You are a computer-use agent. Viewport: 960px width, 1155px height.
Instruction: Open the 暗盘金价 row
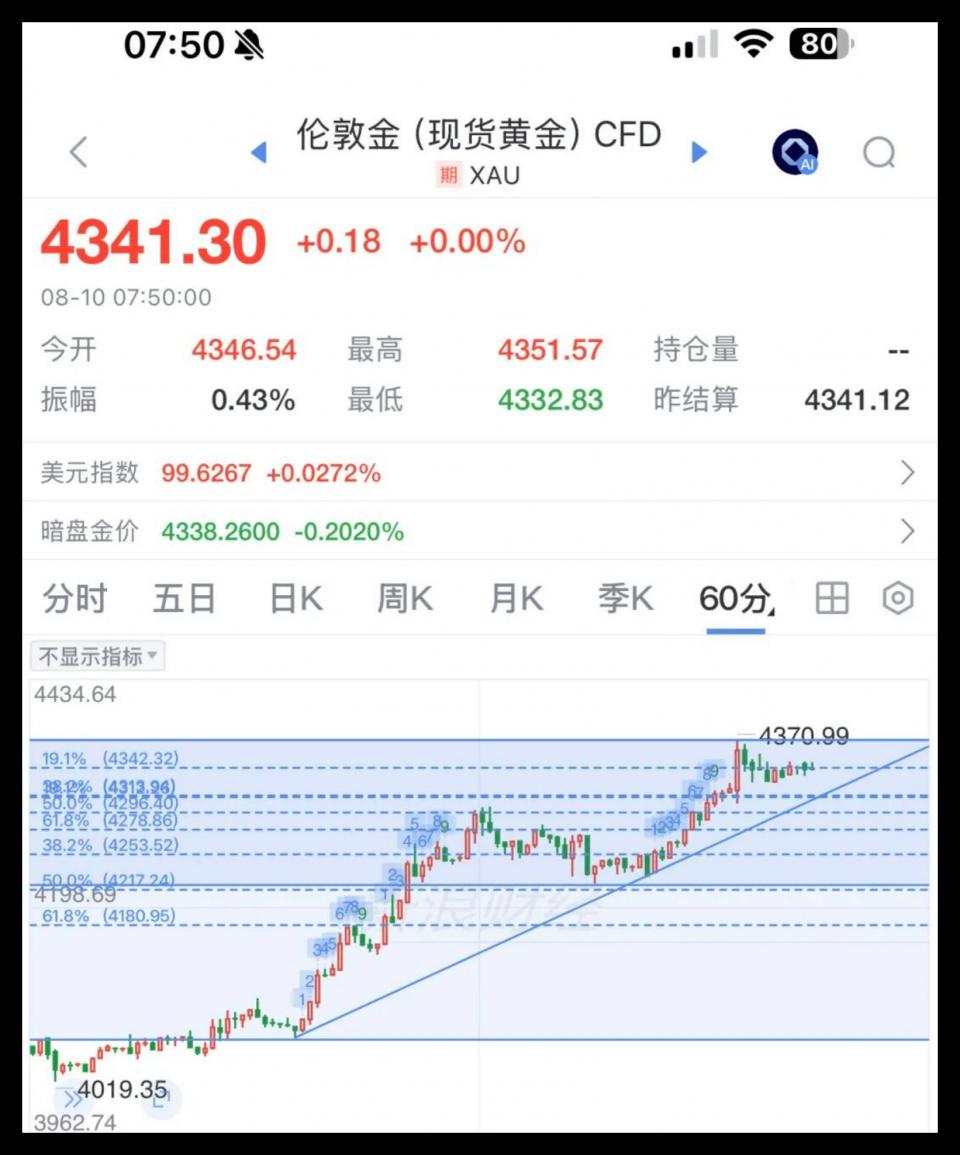point(480,531)
